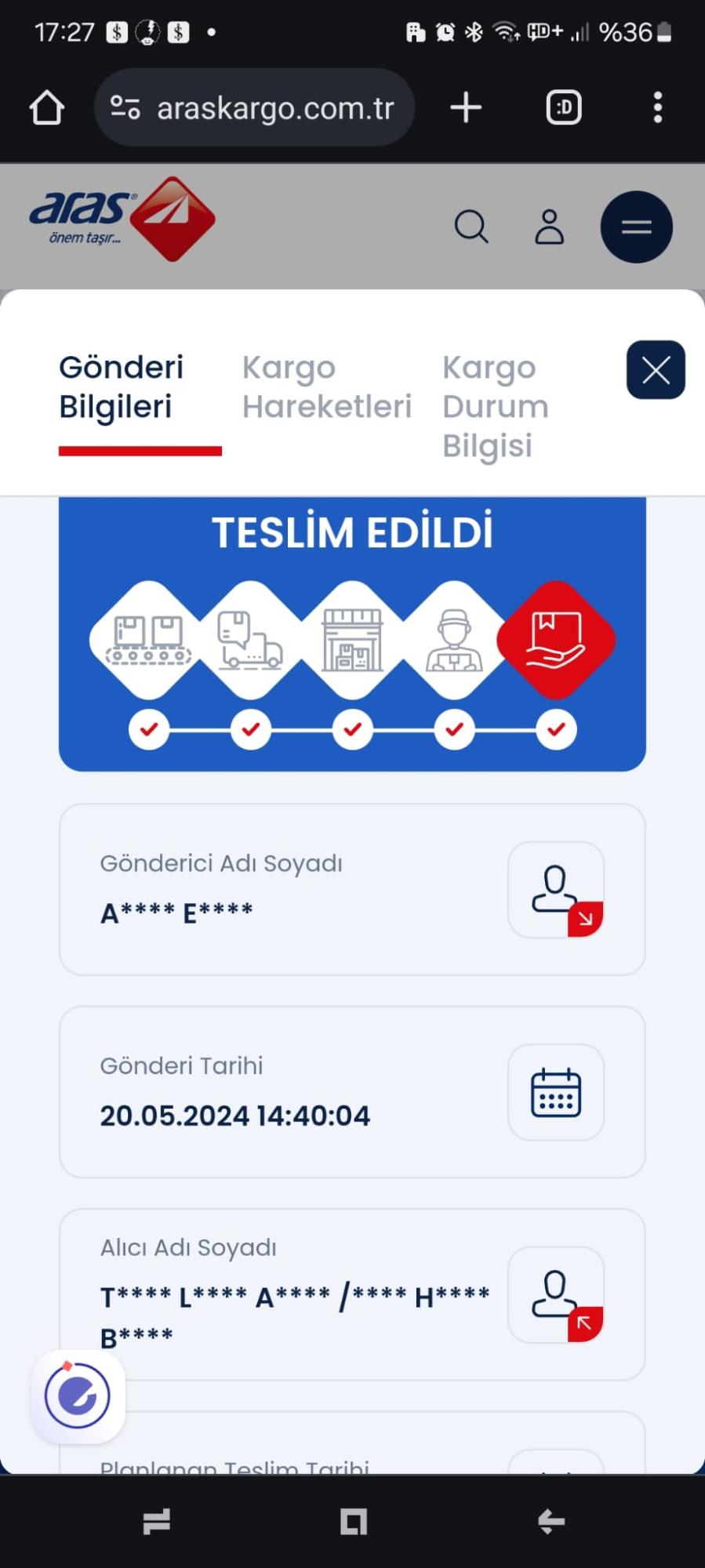Open the Kargo Durum Bilgisi tab
705x1568 pixels.
(494, 406)
